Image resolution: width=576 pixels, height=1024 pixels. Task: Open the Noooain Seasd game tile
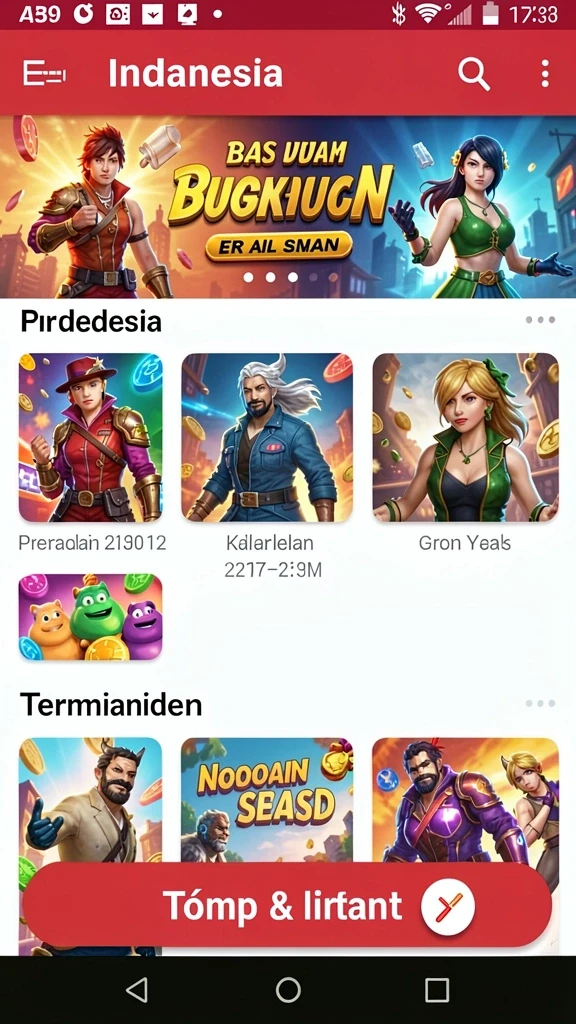pyautogui.click(x=267, y=800)
